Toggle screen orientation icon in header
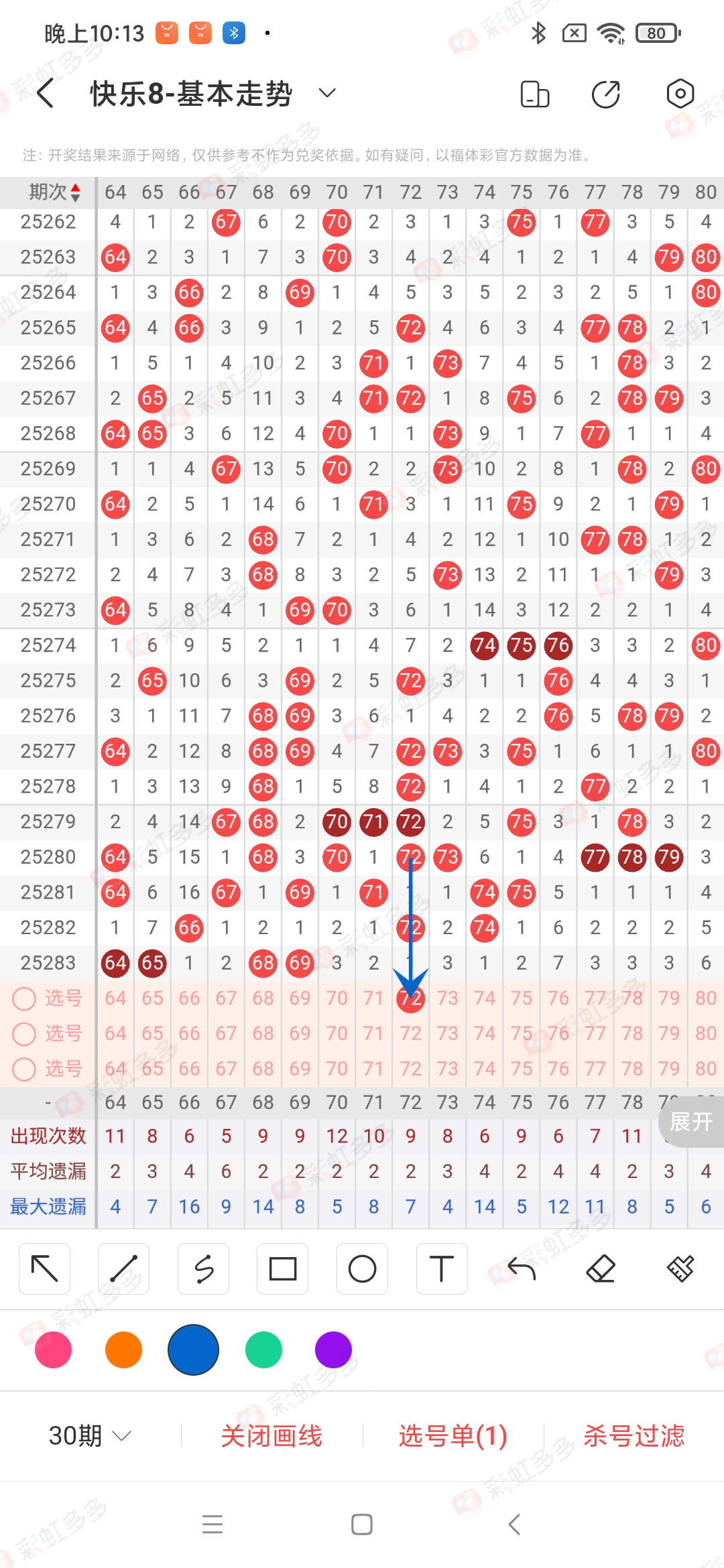The image size is (724, 1568). point(534,94)
